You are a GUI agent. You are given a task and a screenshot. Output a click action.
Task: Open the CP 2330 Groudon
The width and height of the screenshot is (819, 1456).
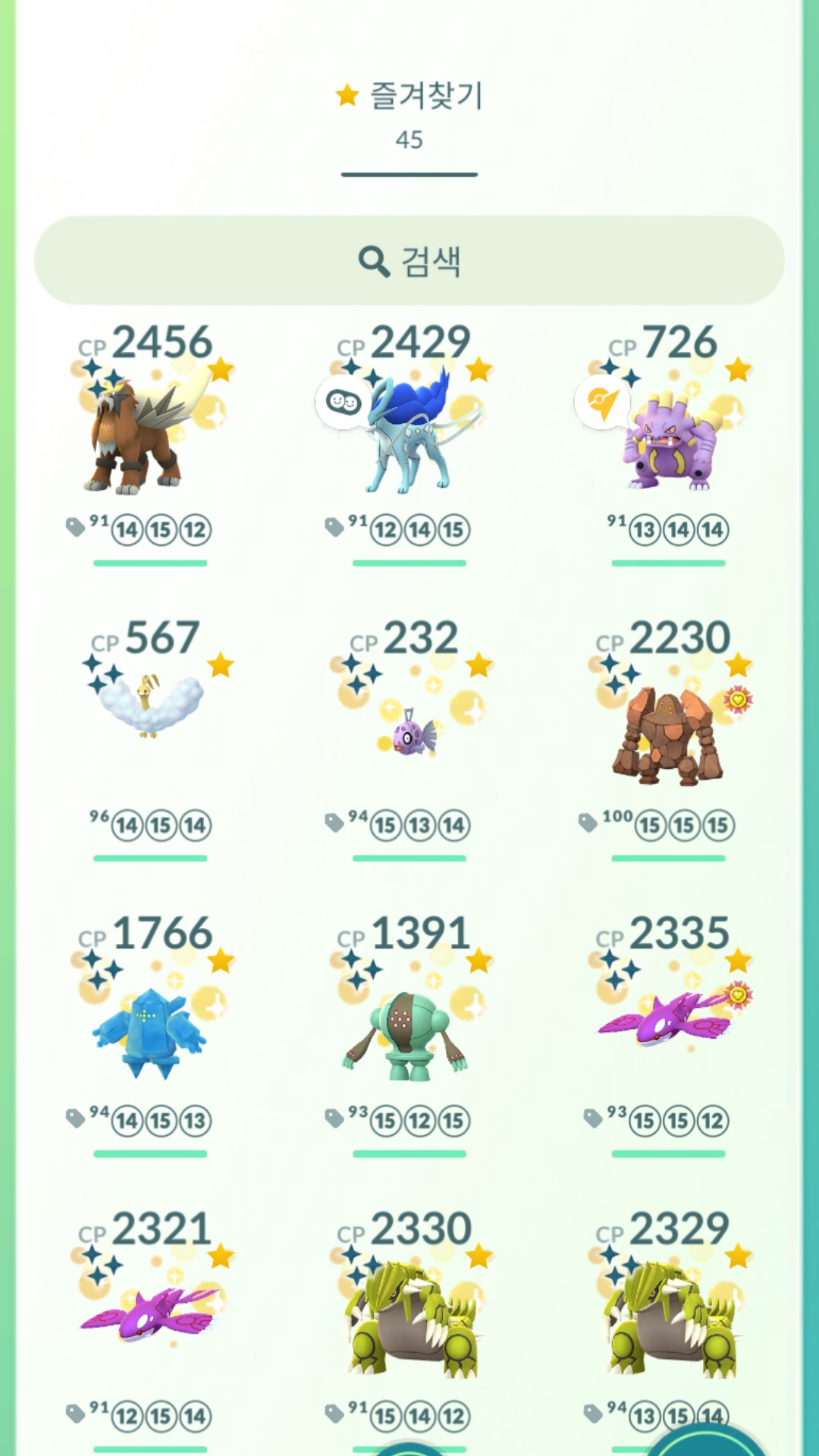coord(409,1319)
